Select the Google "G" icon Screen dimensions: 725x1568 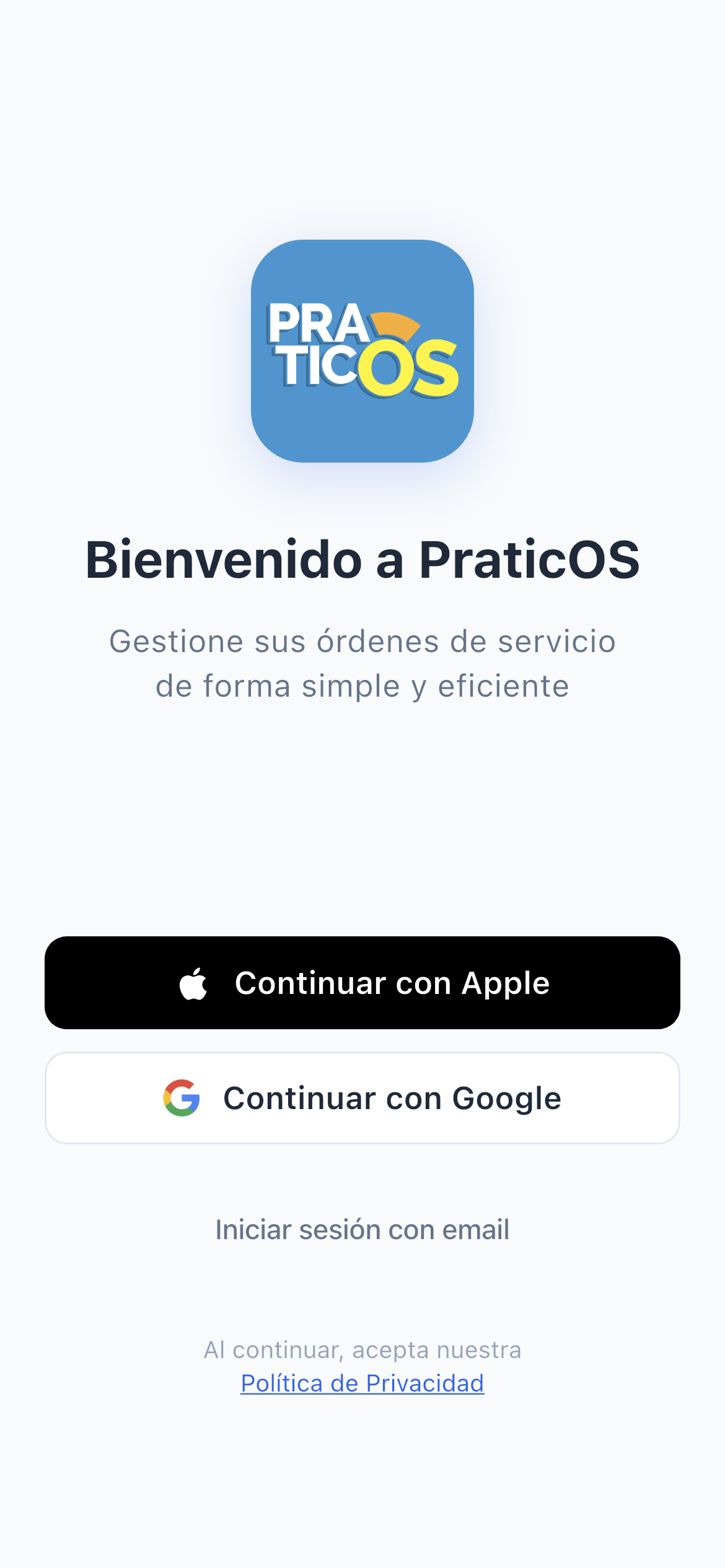[182, 1097]
